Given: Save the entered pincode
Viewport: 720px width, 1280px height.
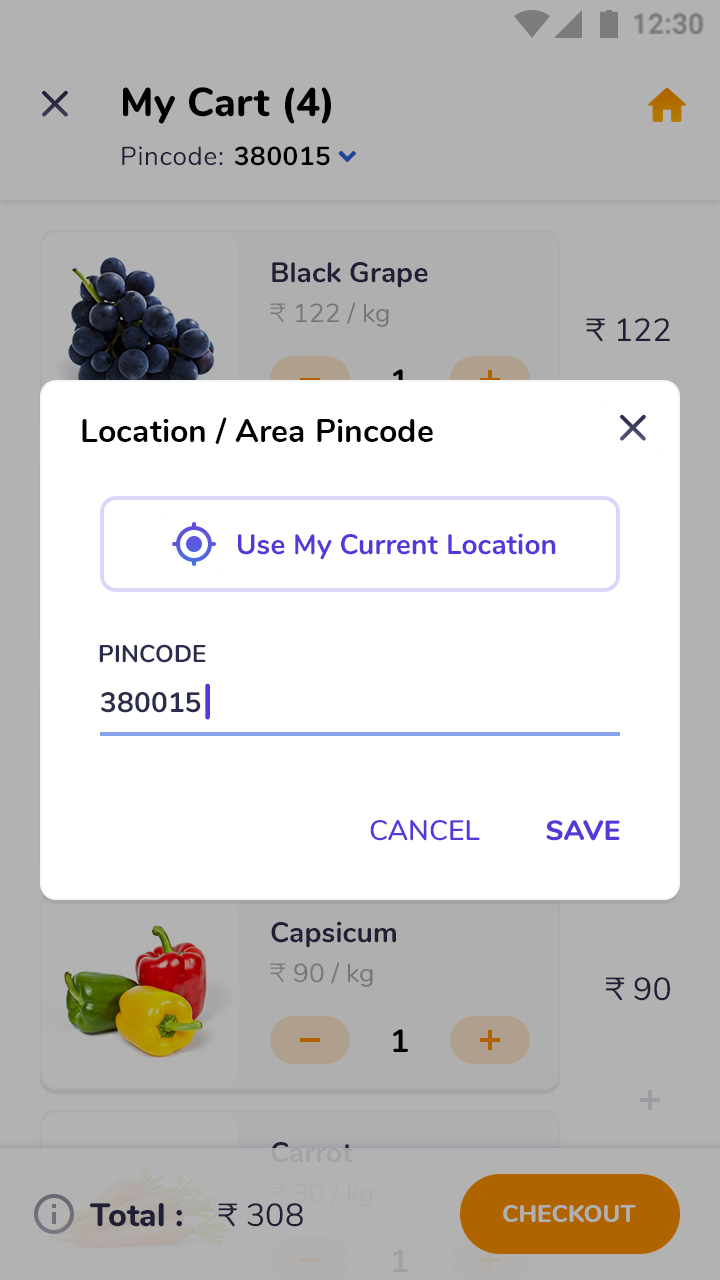Looking at the screenshot, I should pyautogui.click(x=582, y=830).
